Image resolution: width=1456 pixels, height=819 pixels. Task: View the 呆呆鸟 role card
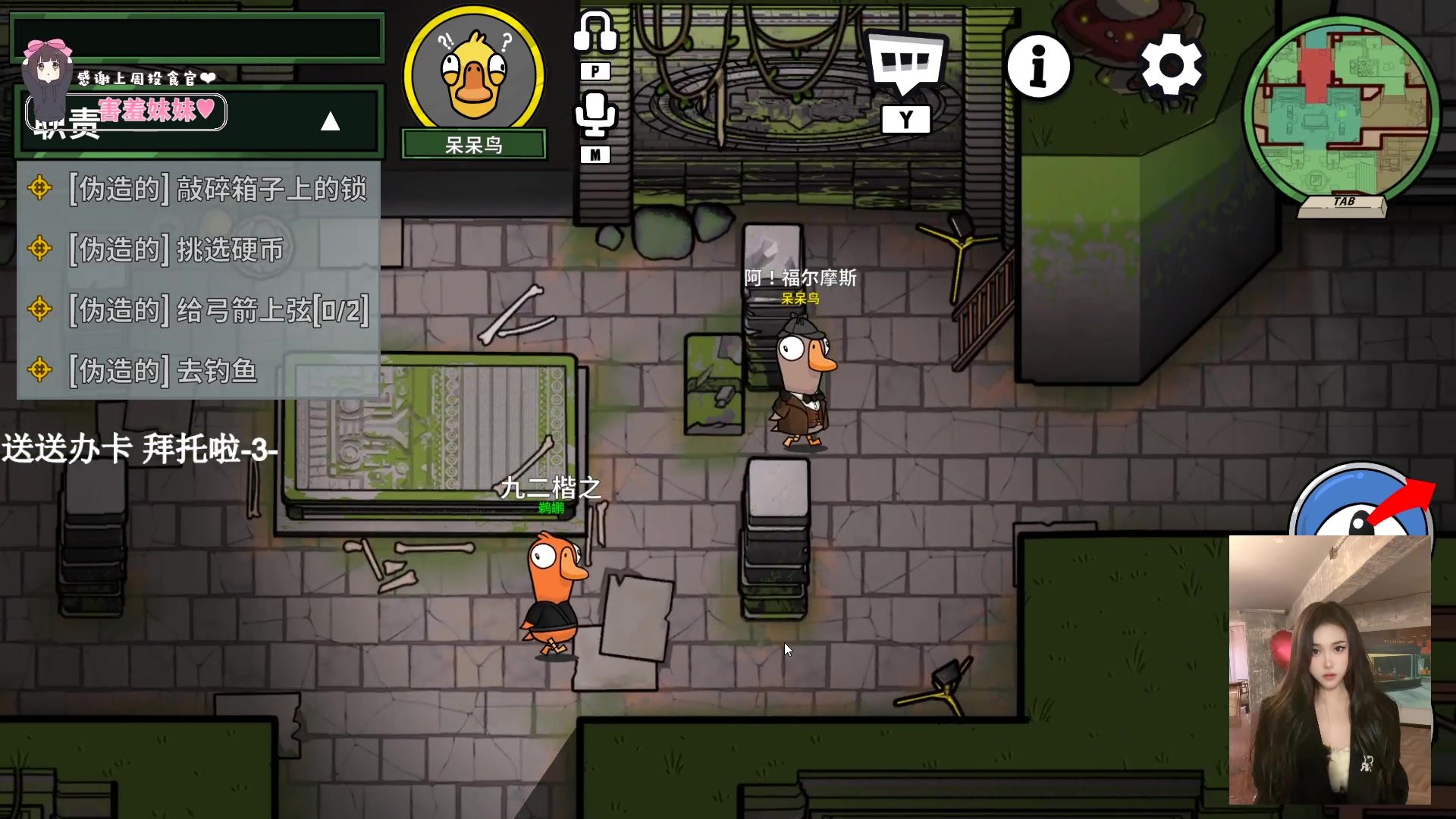[474, 82]
